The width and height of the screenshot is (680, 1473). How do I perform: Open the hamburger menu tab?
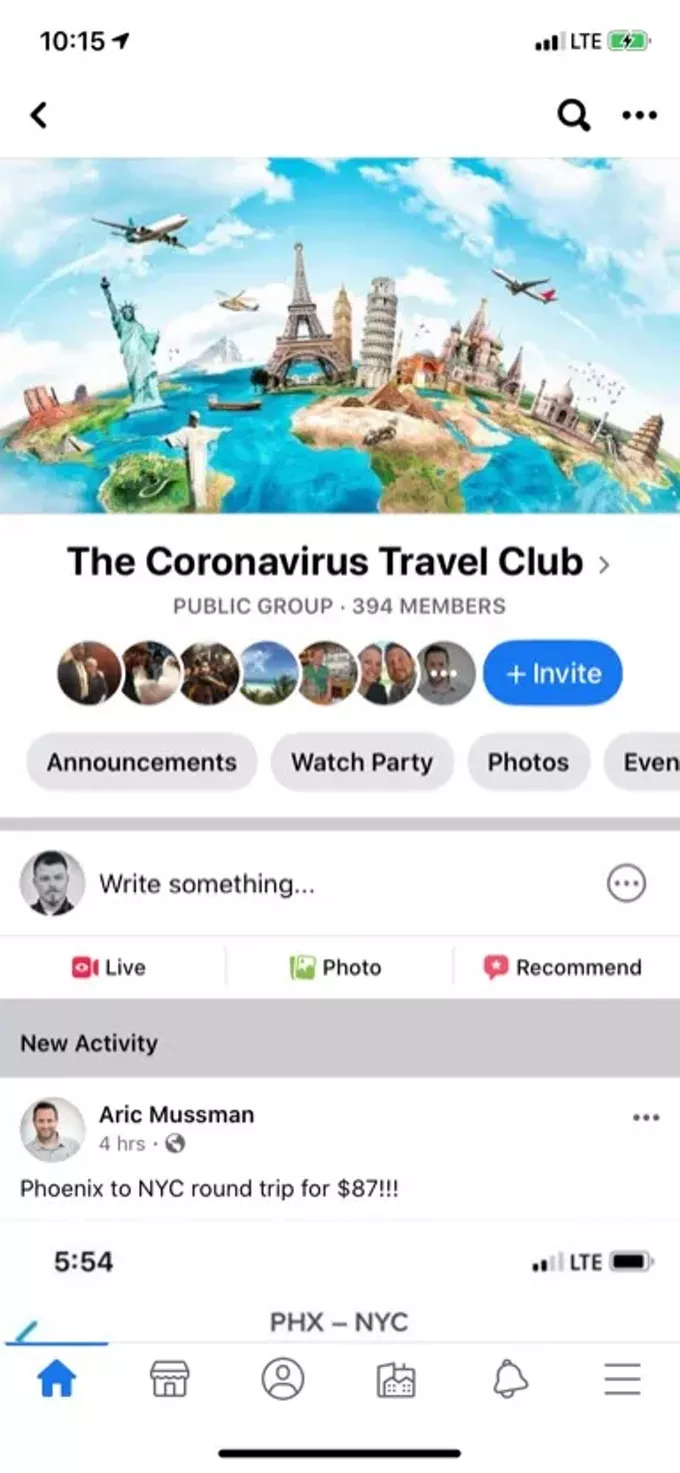click(x=622, y=1380)
